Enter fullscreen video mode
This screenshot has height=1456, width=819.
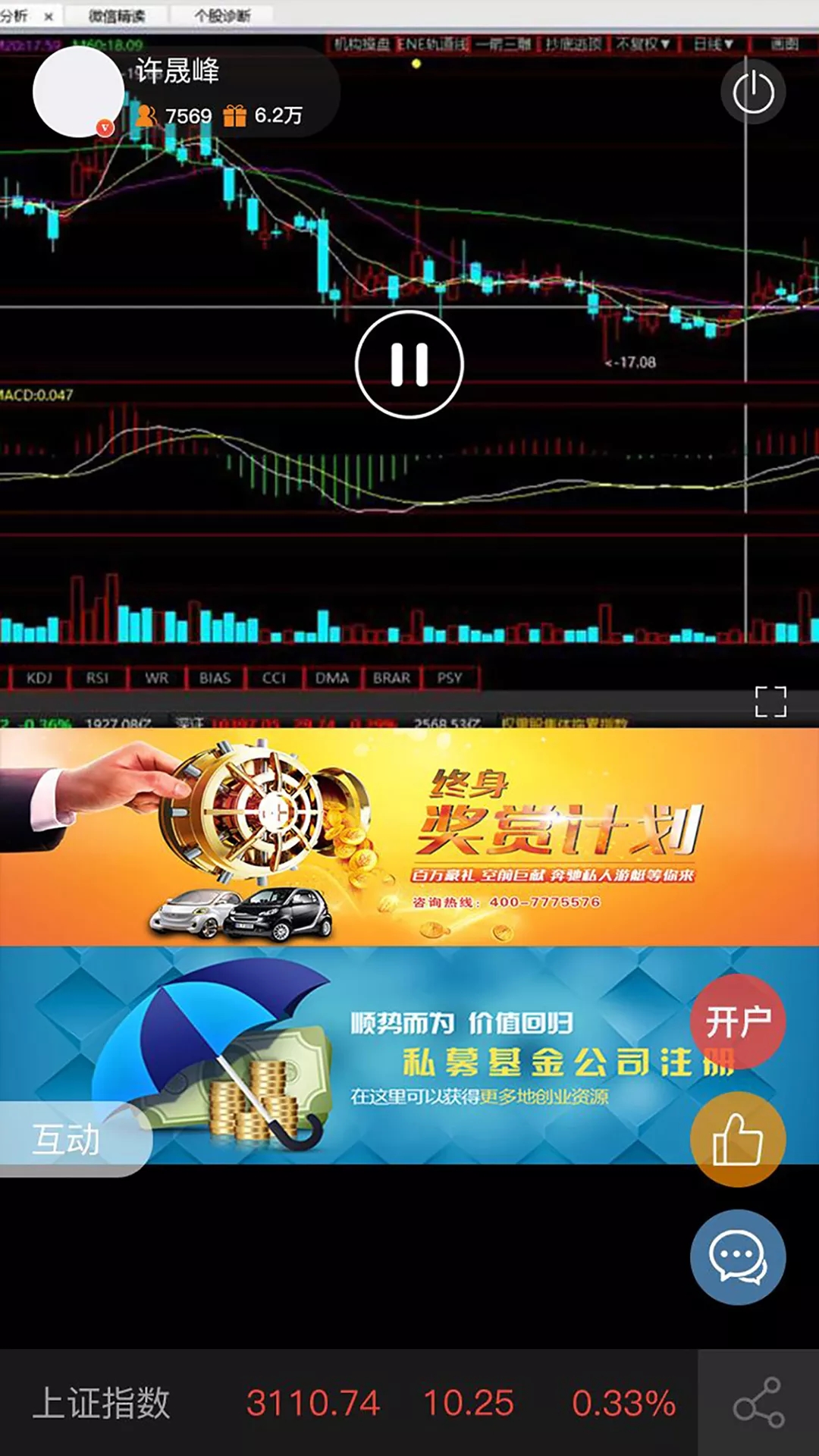pos(770,701)
